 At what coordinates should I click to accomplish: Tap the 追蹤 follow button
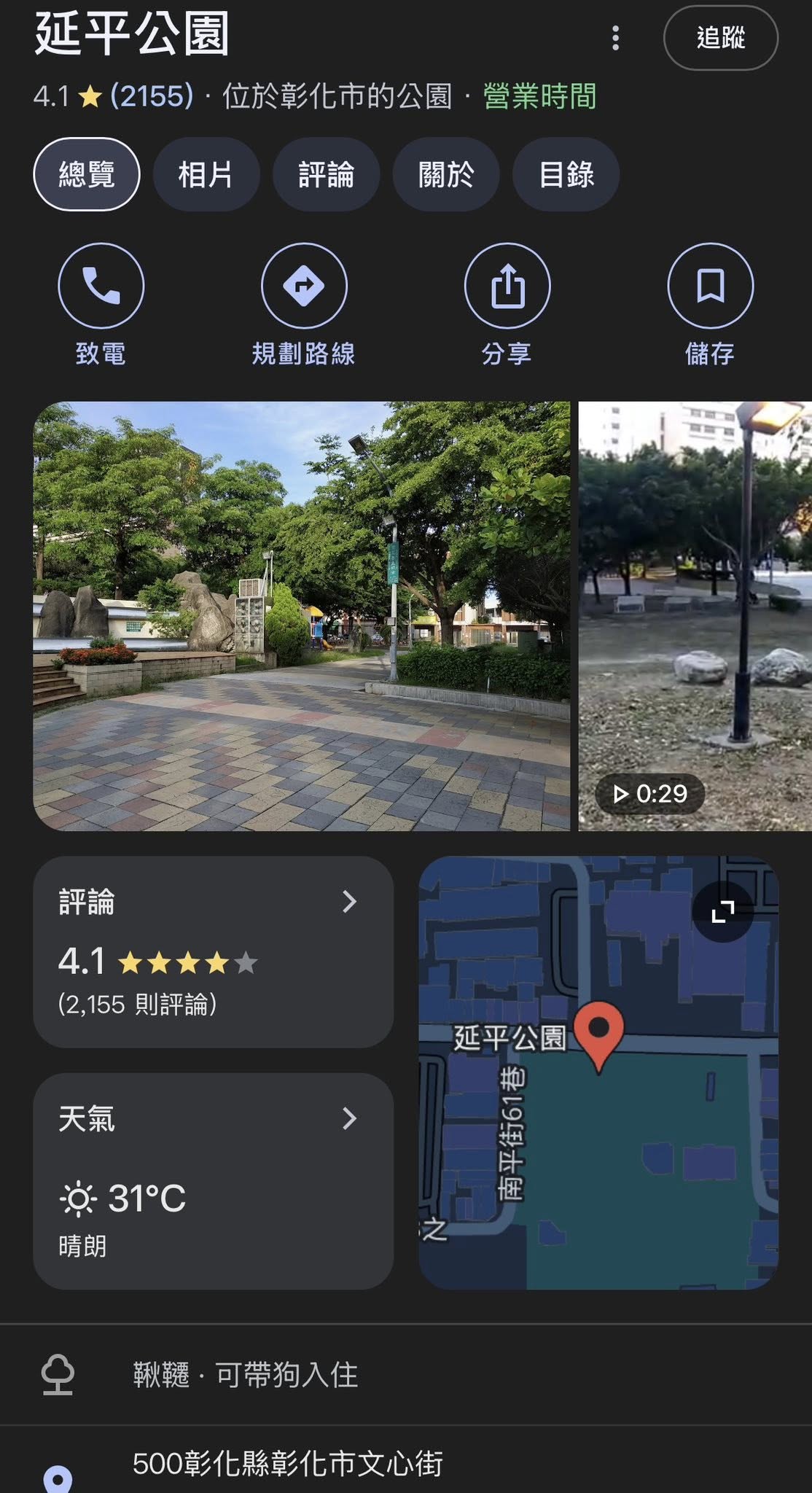click(x=720, y=38)
